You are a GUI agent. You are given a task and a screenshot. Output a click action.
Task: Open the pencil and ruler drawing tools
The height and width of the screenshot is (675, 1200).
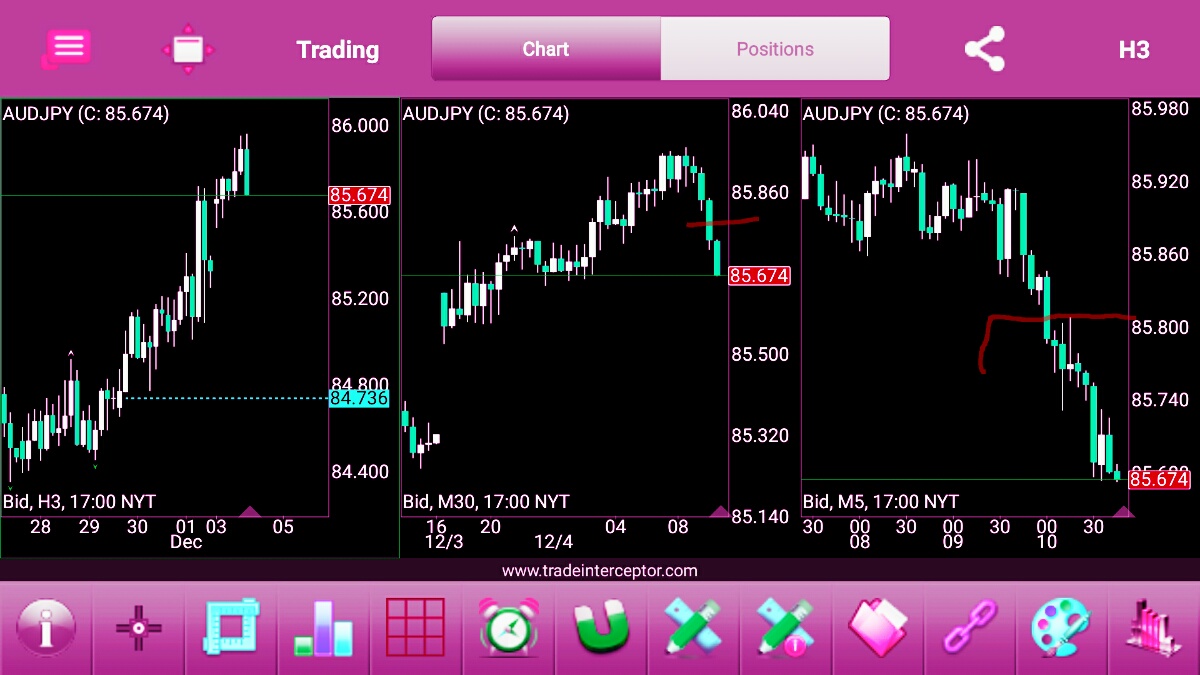(x=692, y=628)
